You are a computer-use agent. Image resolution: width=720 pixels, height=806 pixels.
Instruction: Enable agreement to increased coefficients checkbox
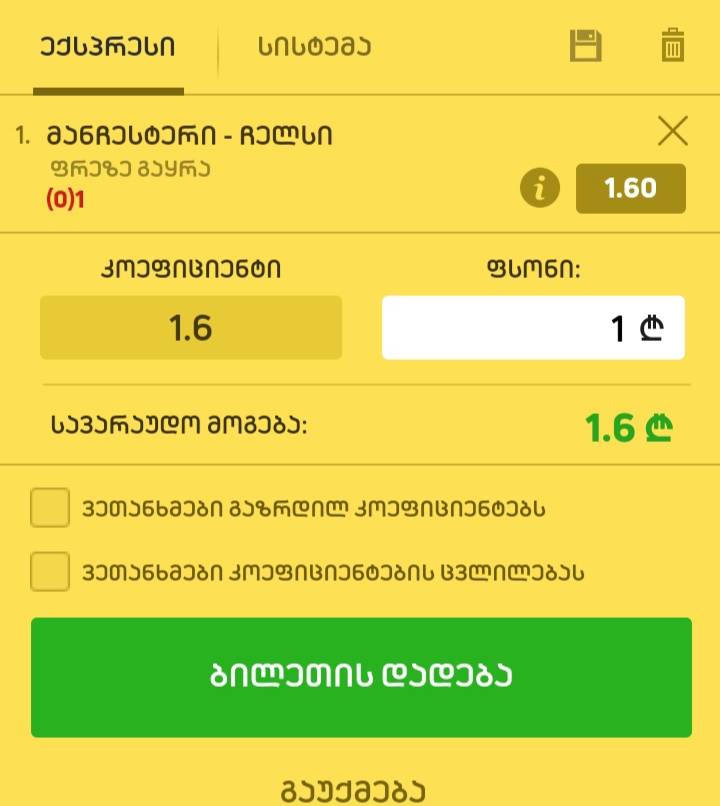click(50, 509)
